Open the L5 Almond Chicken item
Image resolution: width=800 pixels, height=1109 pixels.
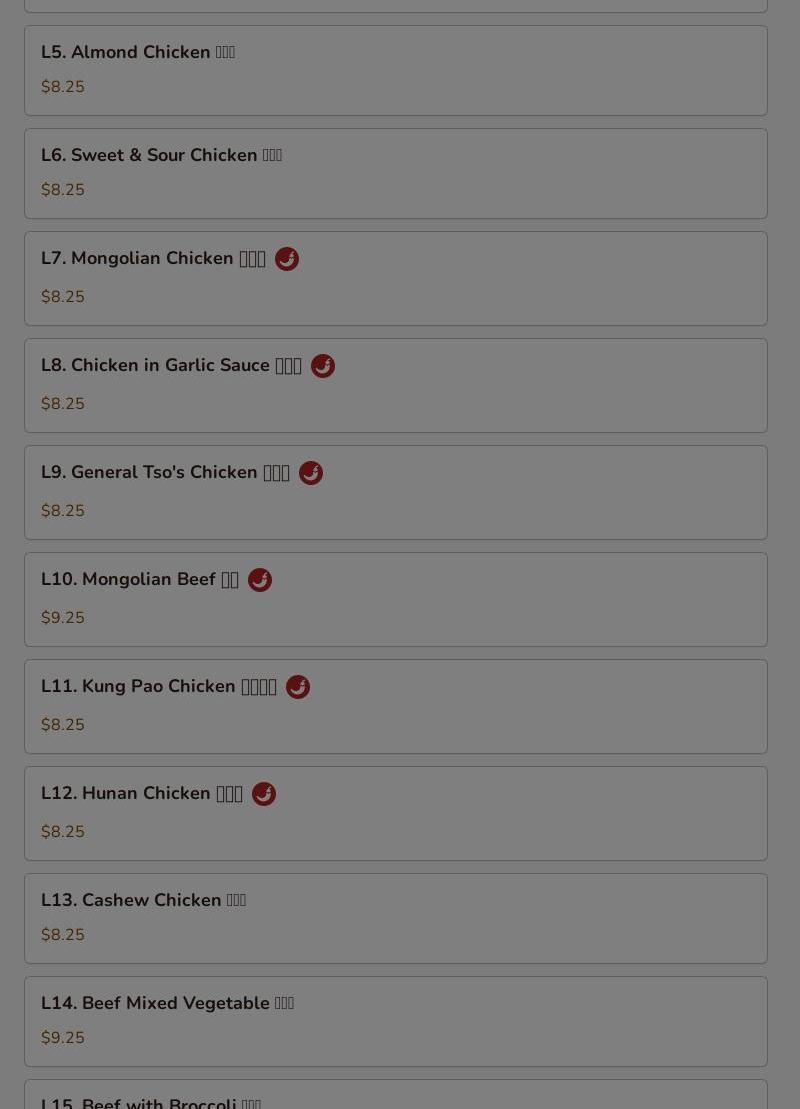(x=395, y=70)
